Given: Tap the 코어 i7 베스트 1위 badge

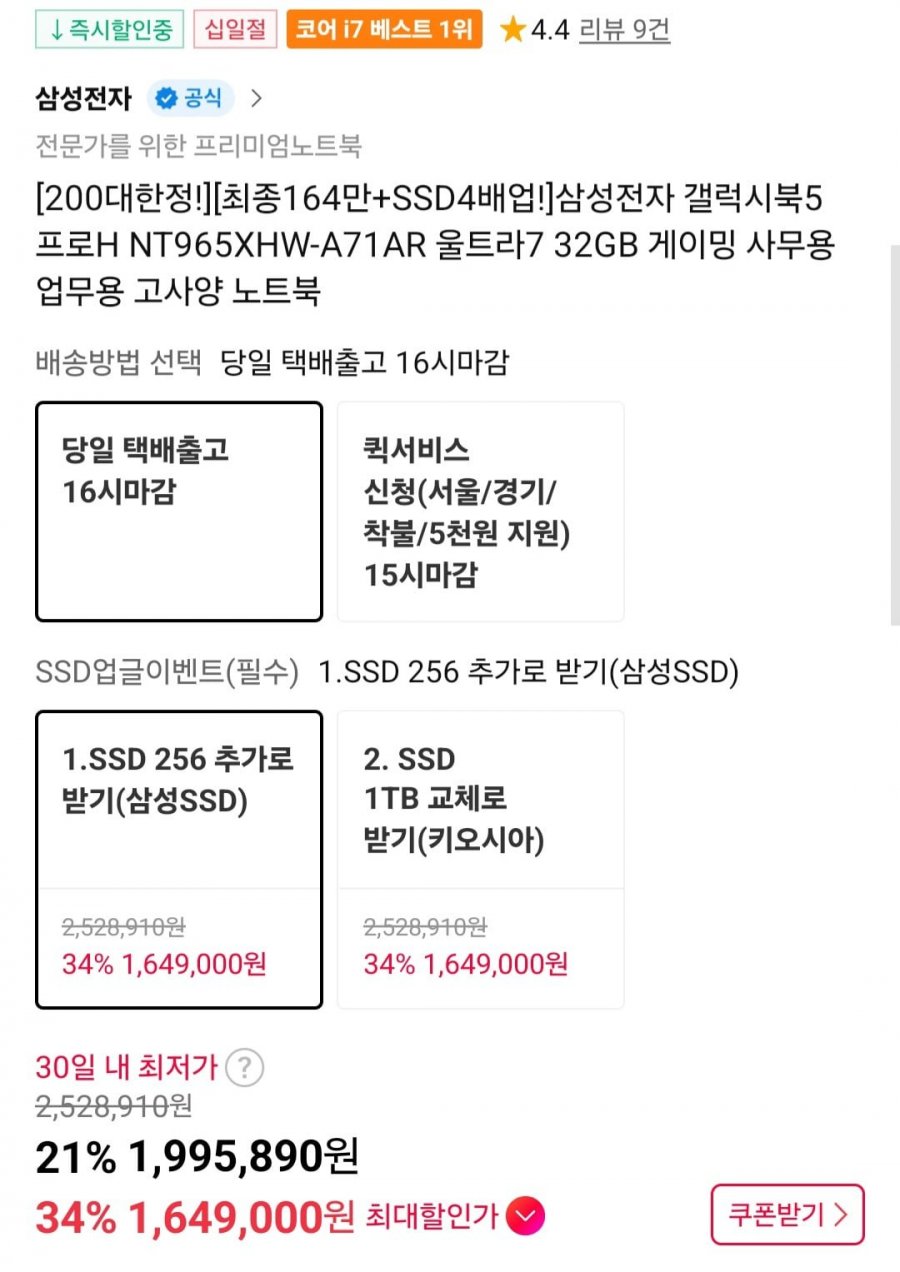Looking at the screenshot, I should pyautogui.click(x=384, y=30).
